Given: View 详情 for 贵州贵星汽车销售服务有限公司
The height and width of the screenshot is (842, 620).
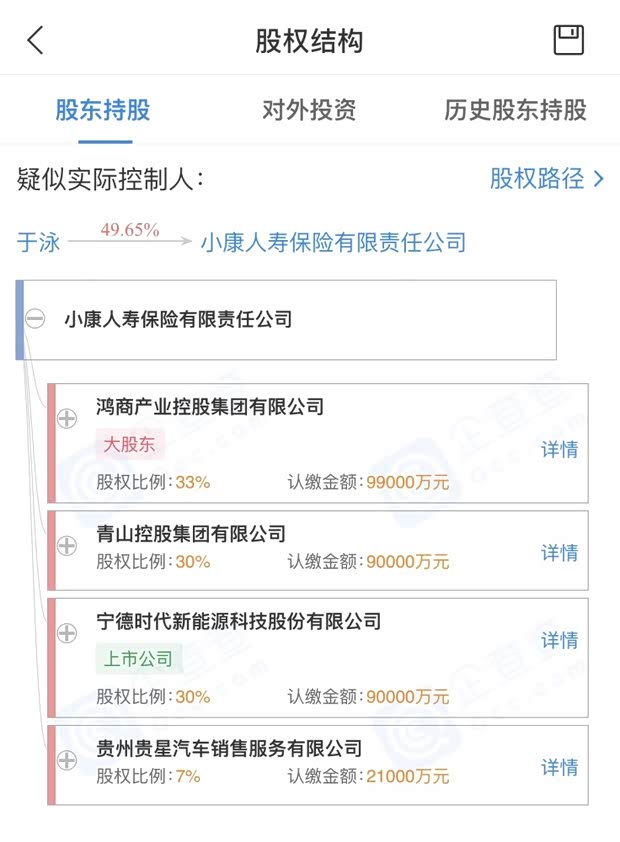Looking at the screenshot, I should [559, 767].
